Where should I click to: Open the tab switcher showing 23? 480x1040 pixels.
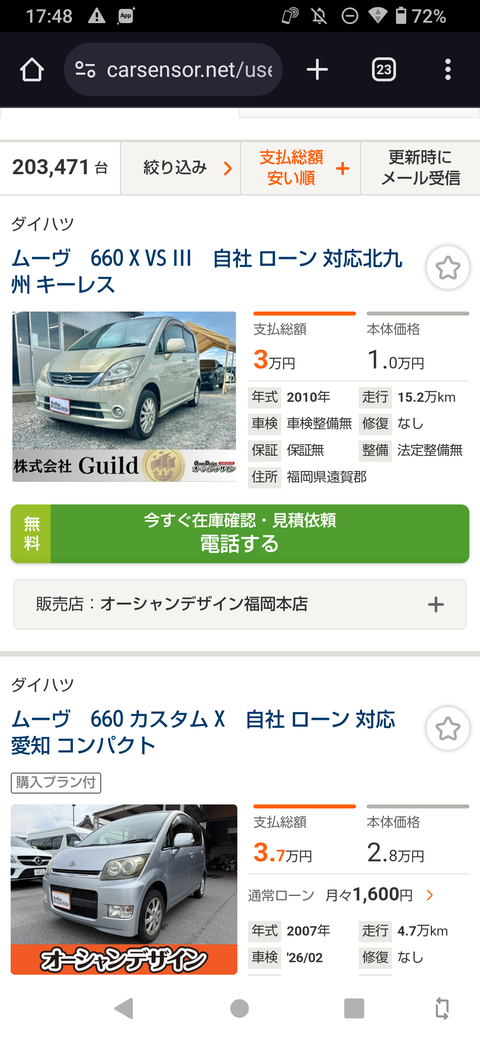(384, 70)
